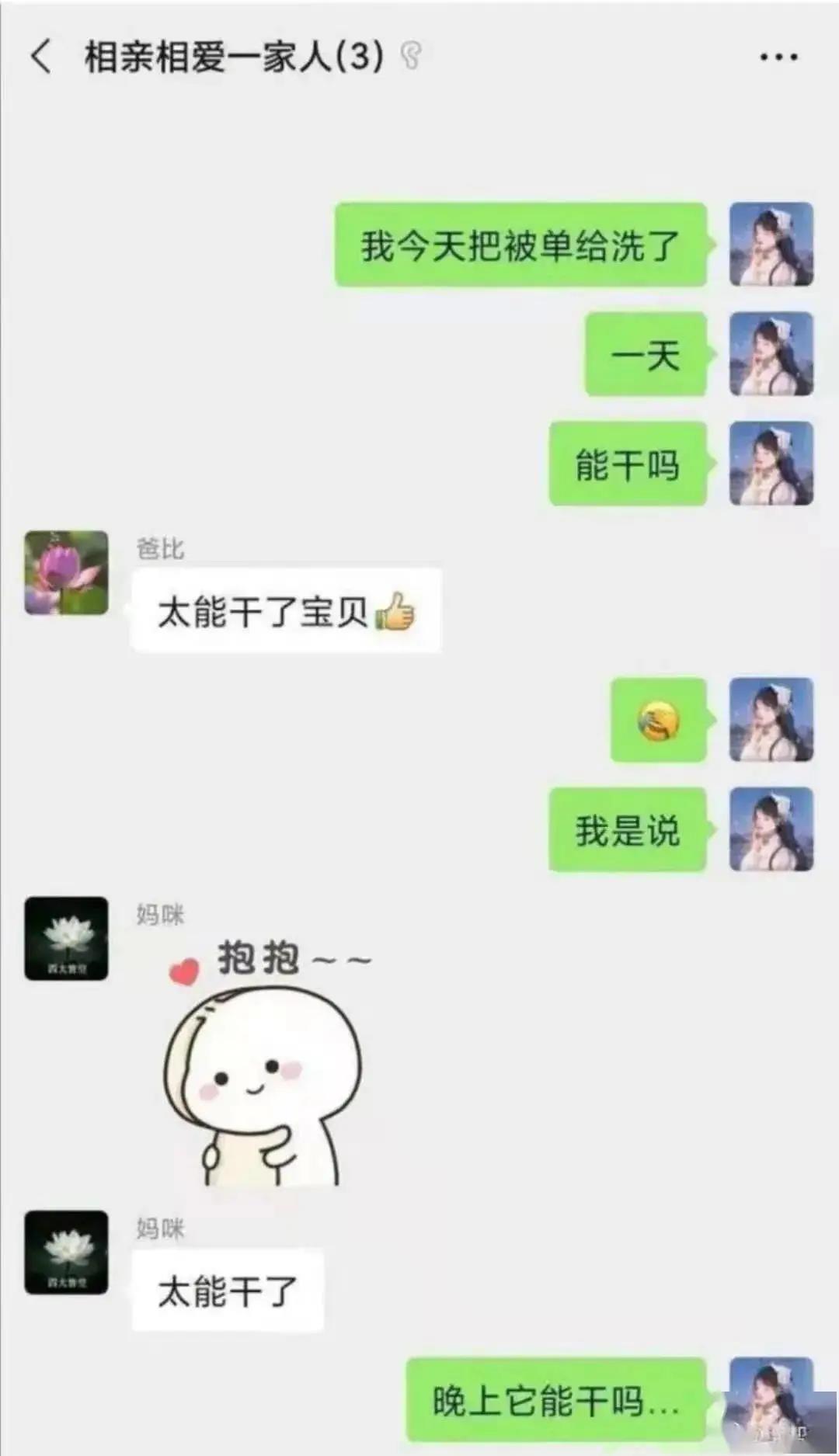Open 爸比's lotus avatar profile
This screenshot has width=839, height=1456.
(67, 573)
